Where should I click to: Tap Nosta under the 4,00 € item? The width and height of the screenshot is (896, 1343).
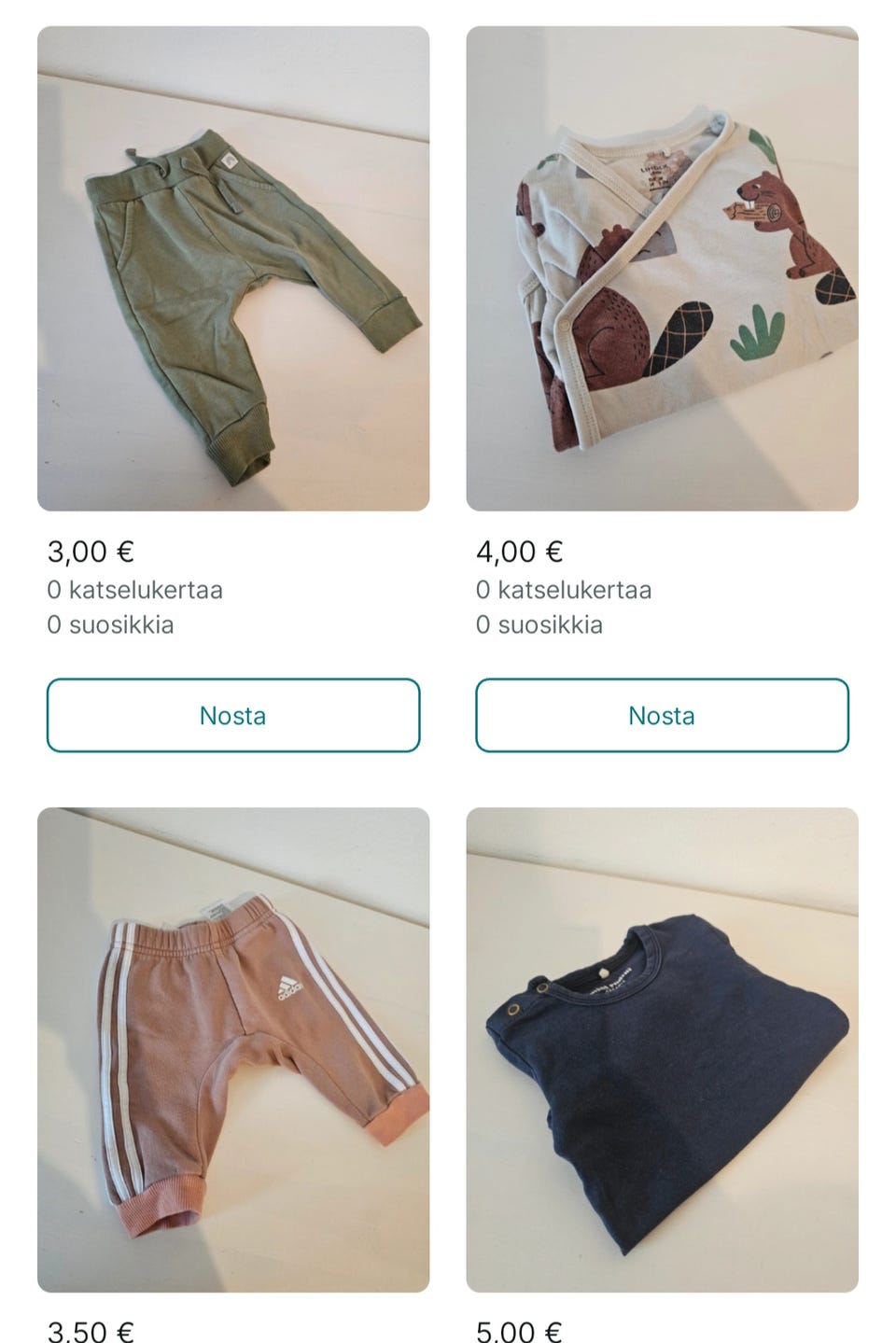coord(662,716)
